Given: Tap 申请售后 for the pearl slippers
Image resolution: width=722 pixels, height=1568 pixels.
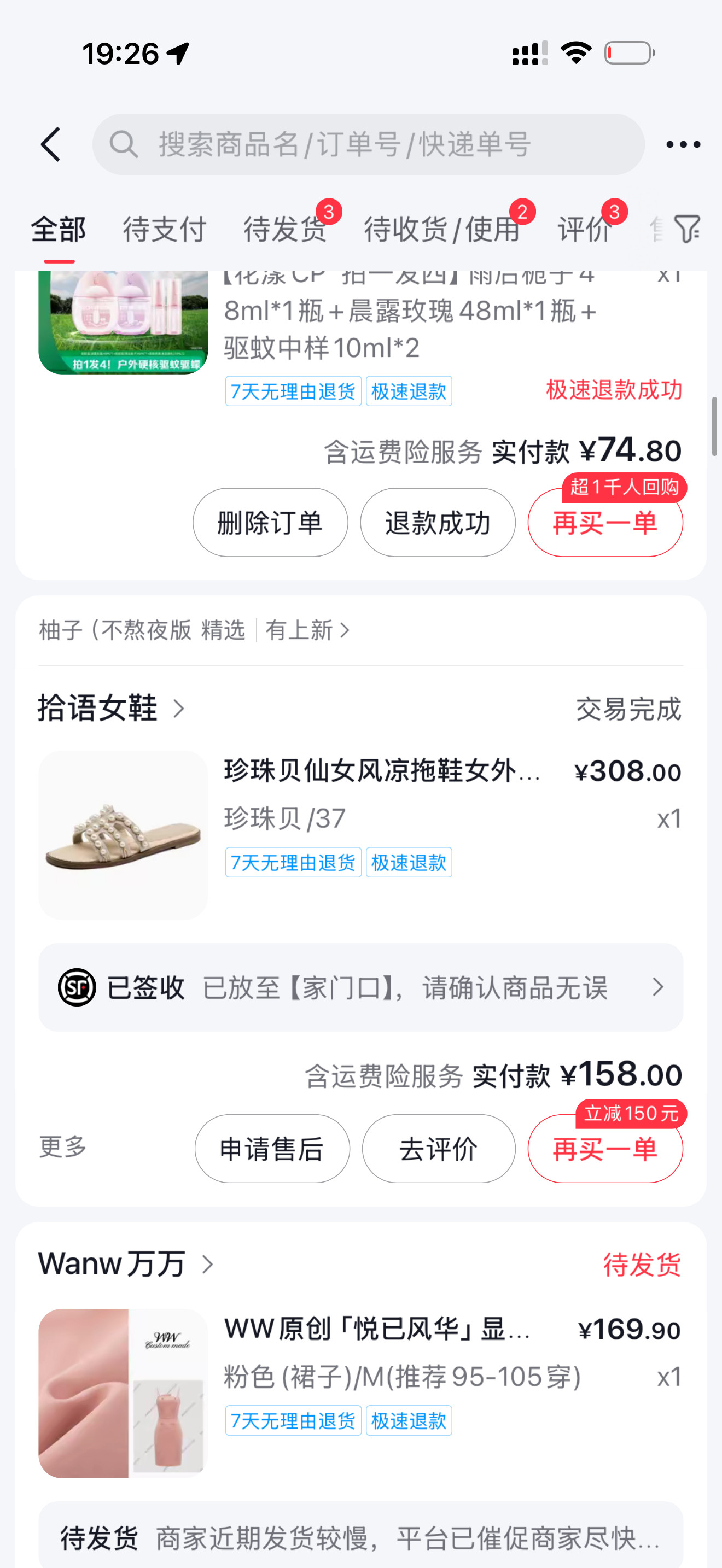Looking at the screenshot, I should tap(271, 1149).
